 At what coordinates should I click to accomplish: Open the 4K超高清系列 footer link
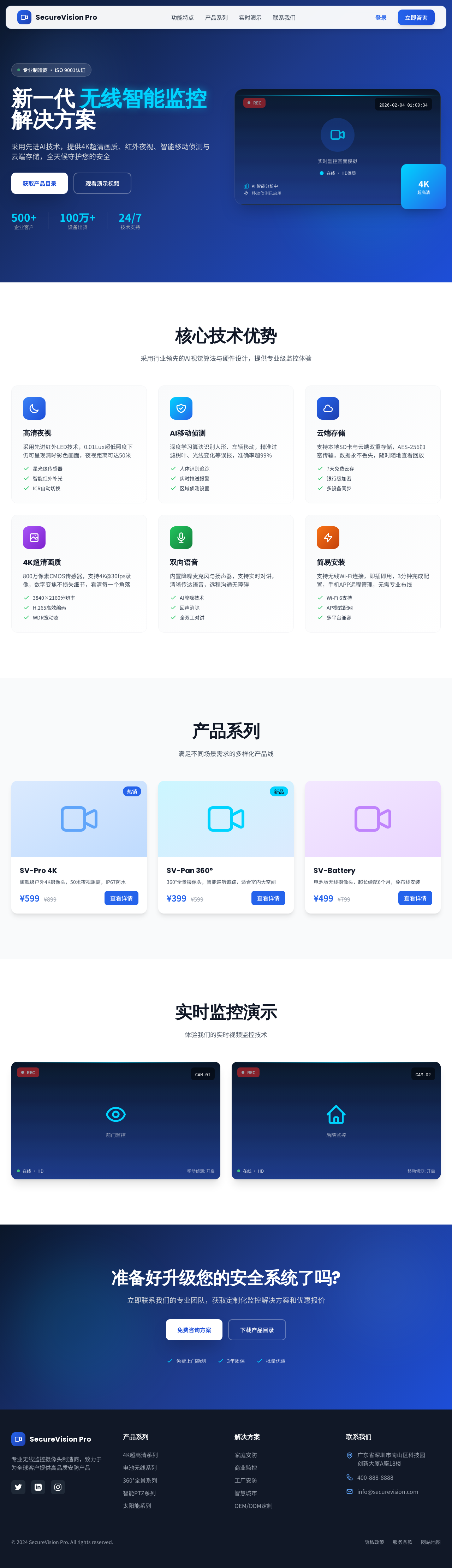tap(140, 1455)
